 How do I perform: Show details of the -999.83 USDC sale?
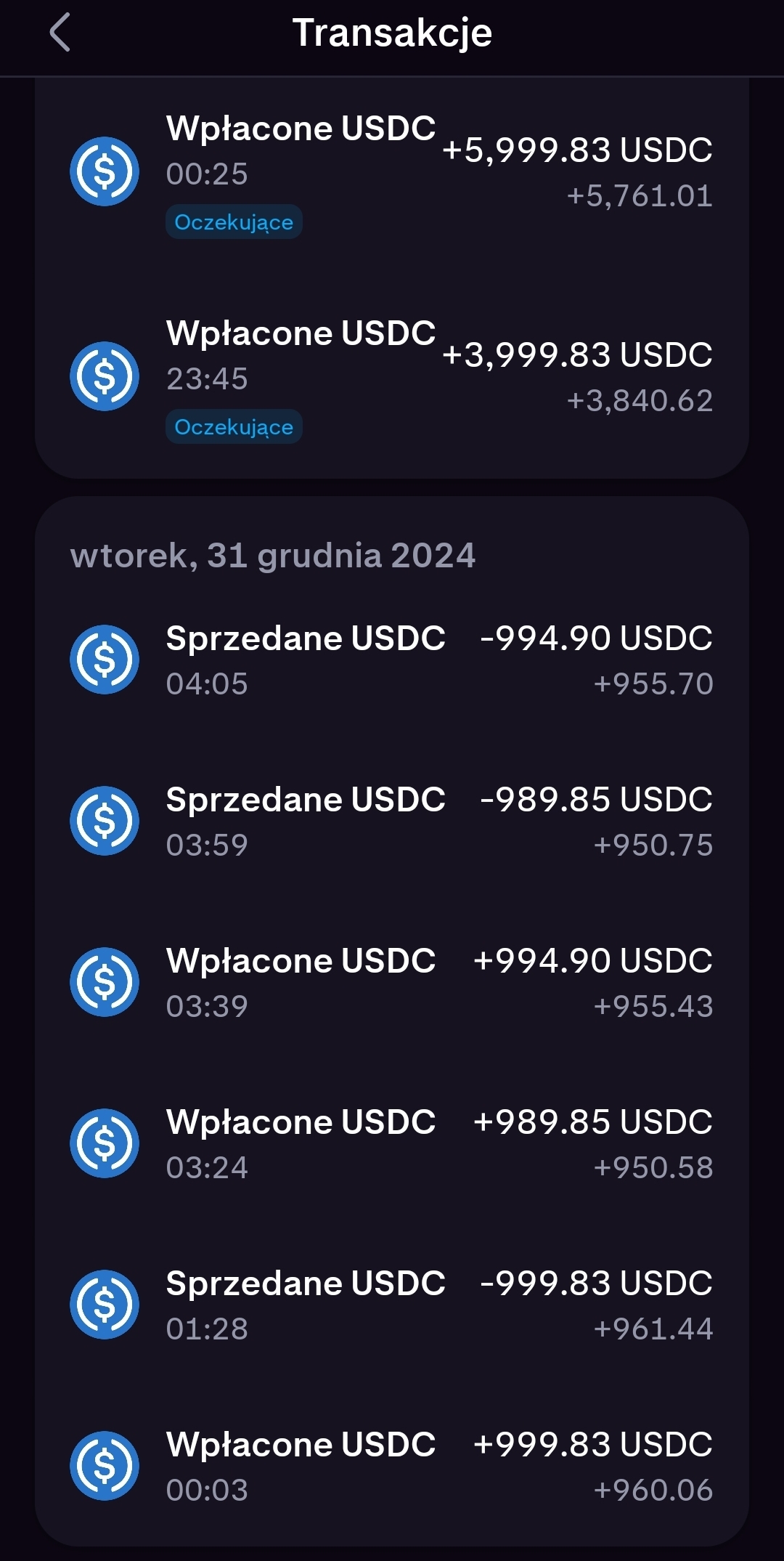392,1305
